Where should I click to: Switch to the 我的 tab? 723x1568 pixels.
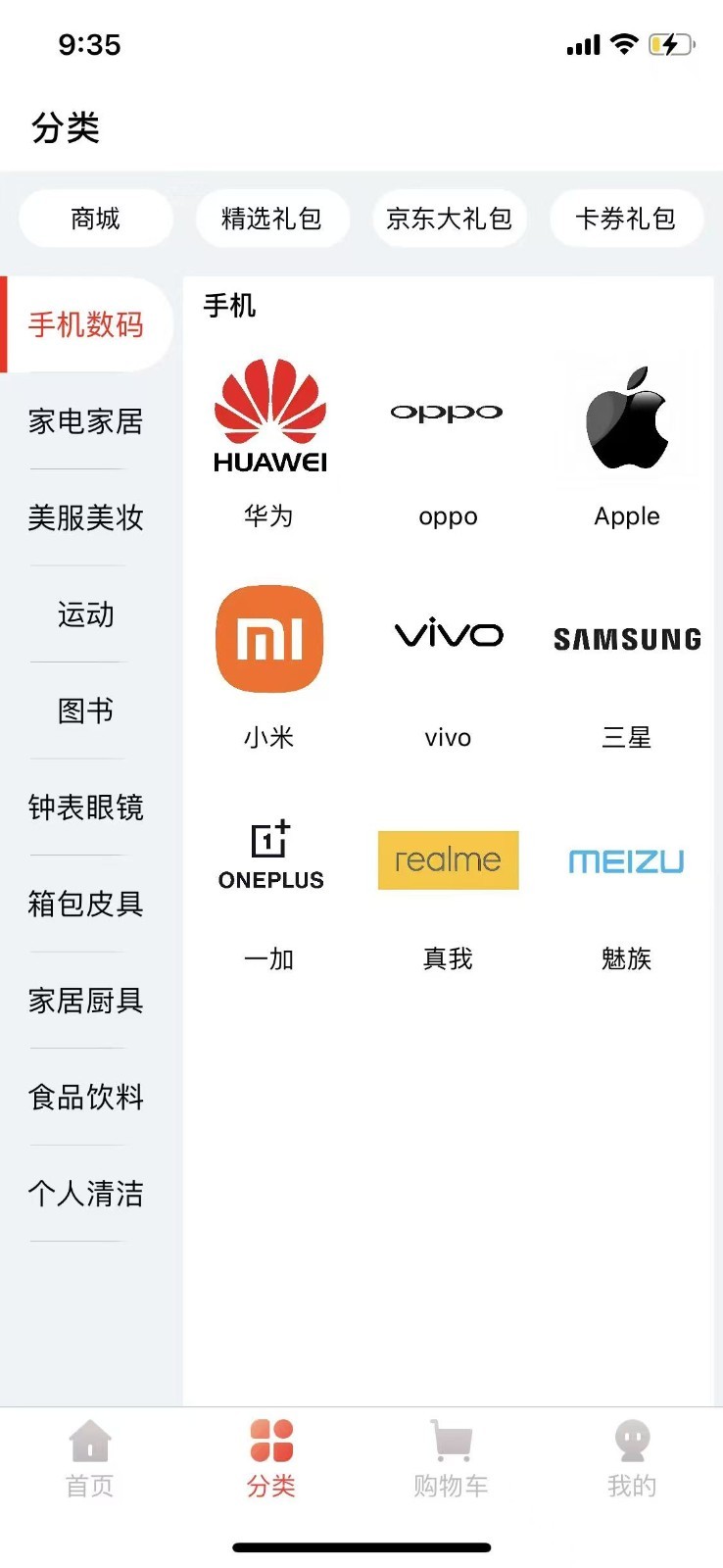[x=632, y=1458]
